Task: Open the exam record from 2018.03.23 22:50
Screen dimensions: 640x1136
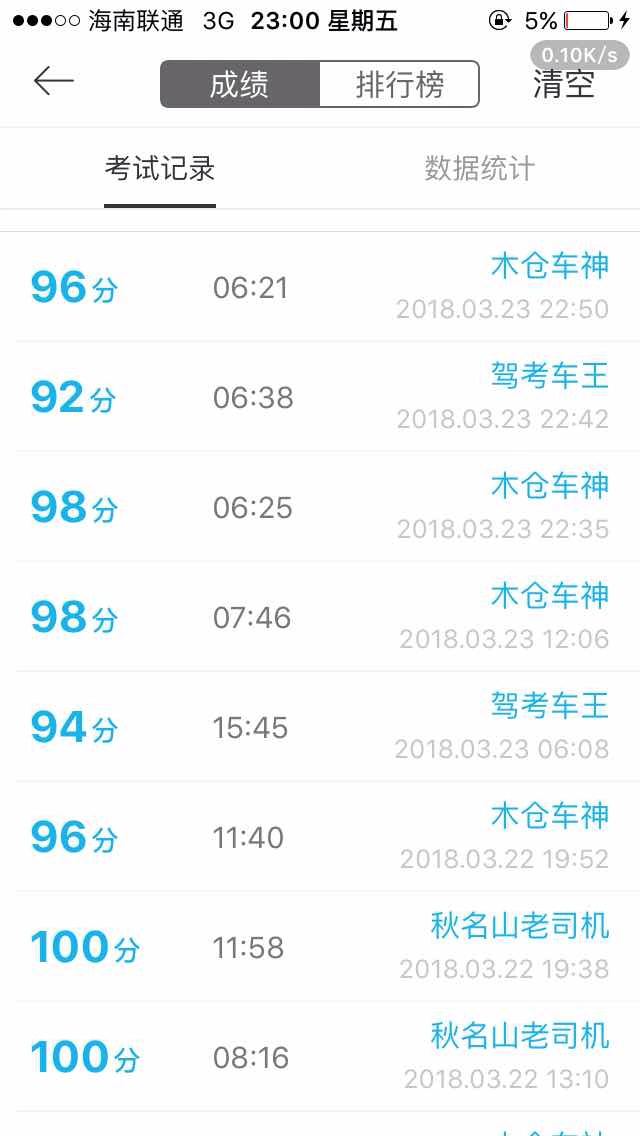Action: 320,287
